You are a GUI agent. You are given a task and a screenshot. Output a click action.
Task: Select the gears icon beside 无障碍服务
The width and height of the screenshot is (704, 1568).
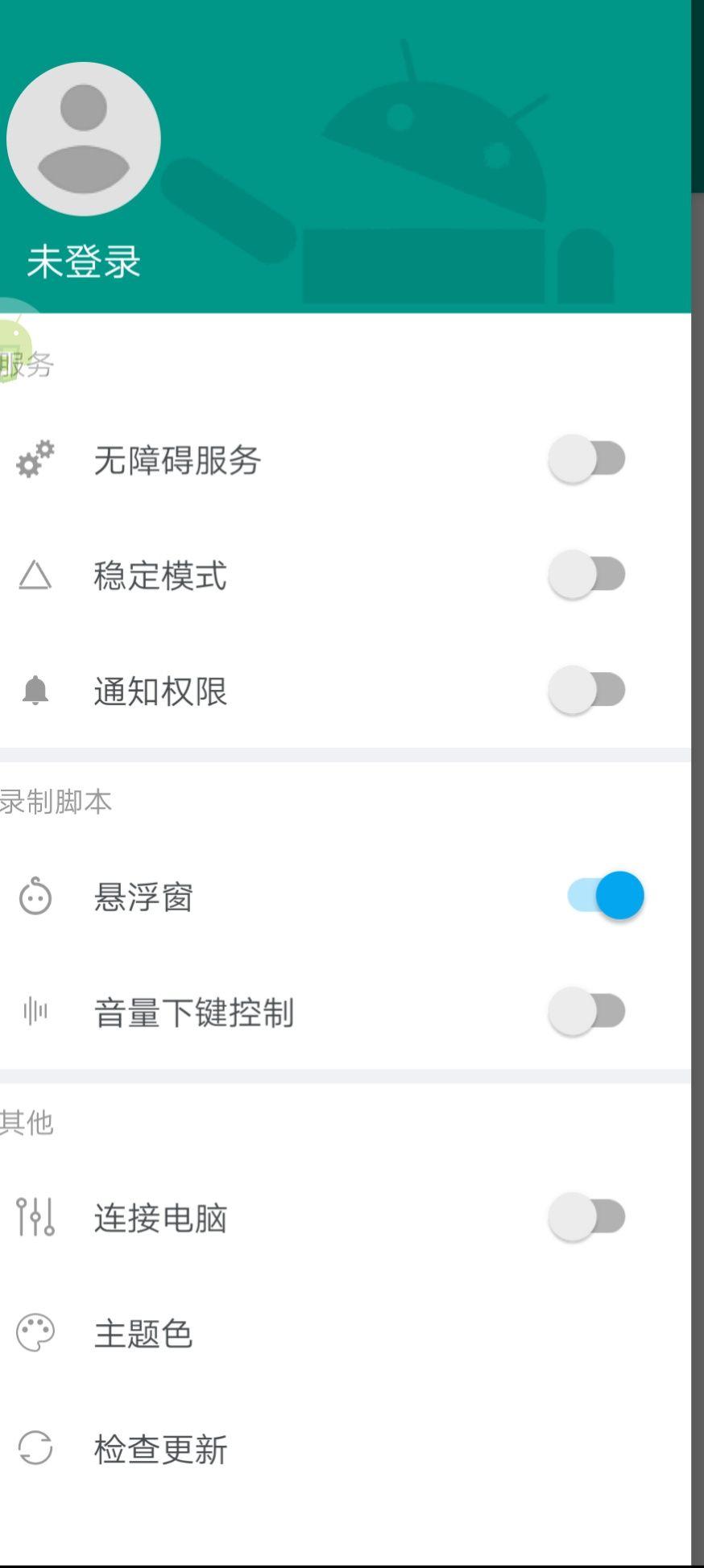pyautogui.click(x=34, y=459)
